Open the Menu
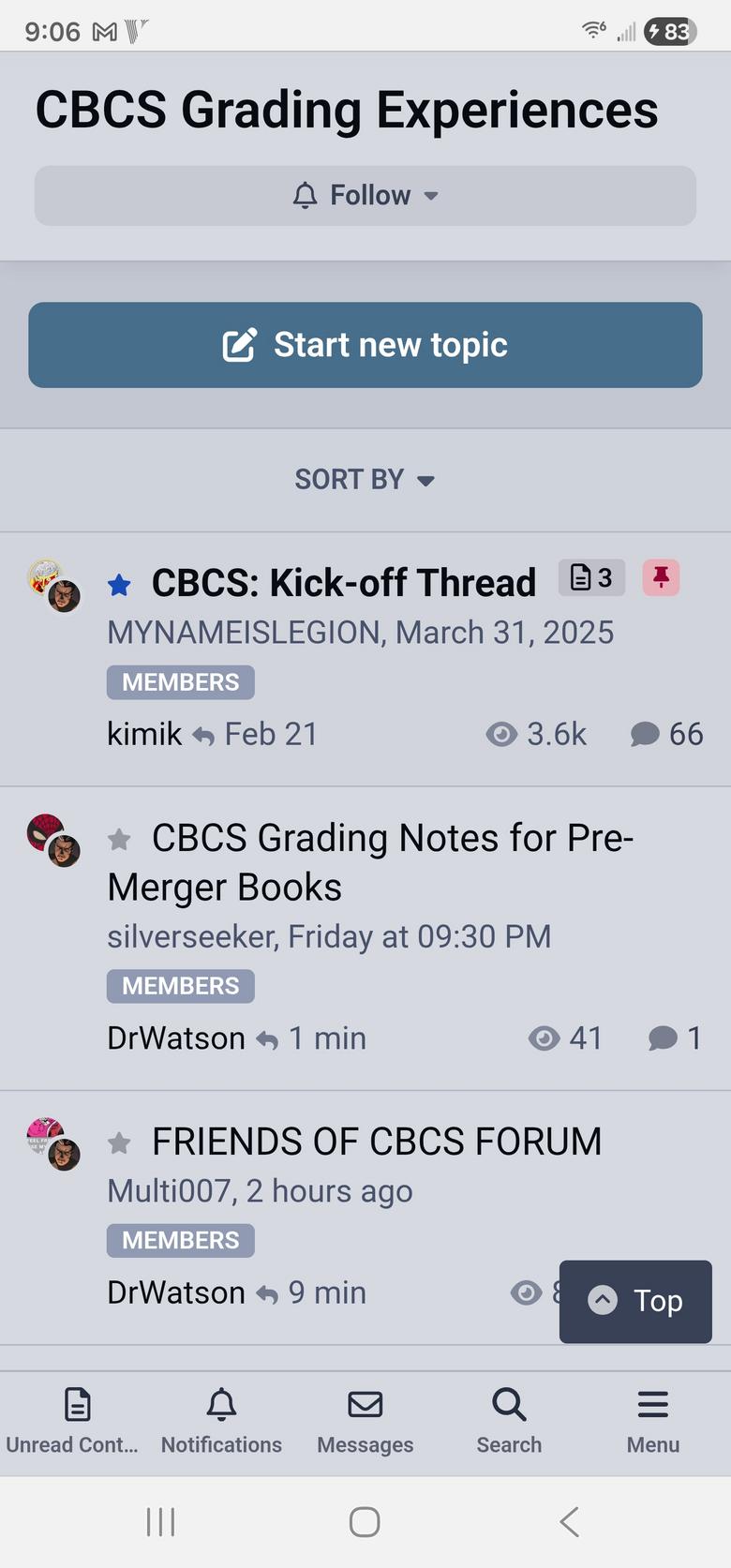Viewport: 731px width, 1568px height. (653, 1422)
